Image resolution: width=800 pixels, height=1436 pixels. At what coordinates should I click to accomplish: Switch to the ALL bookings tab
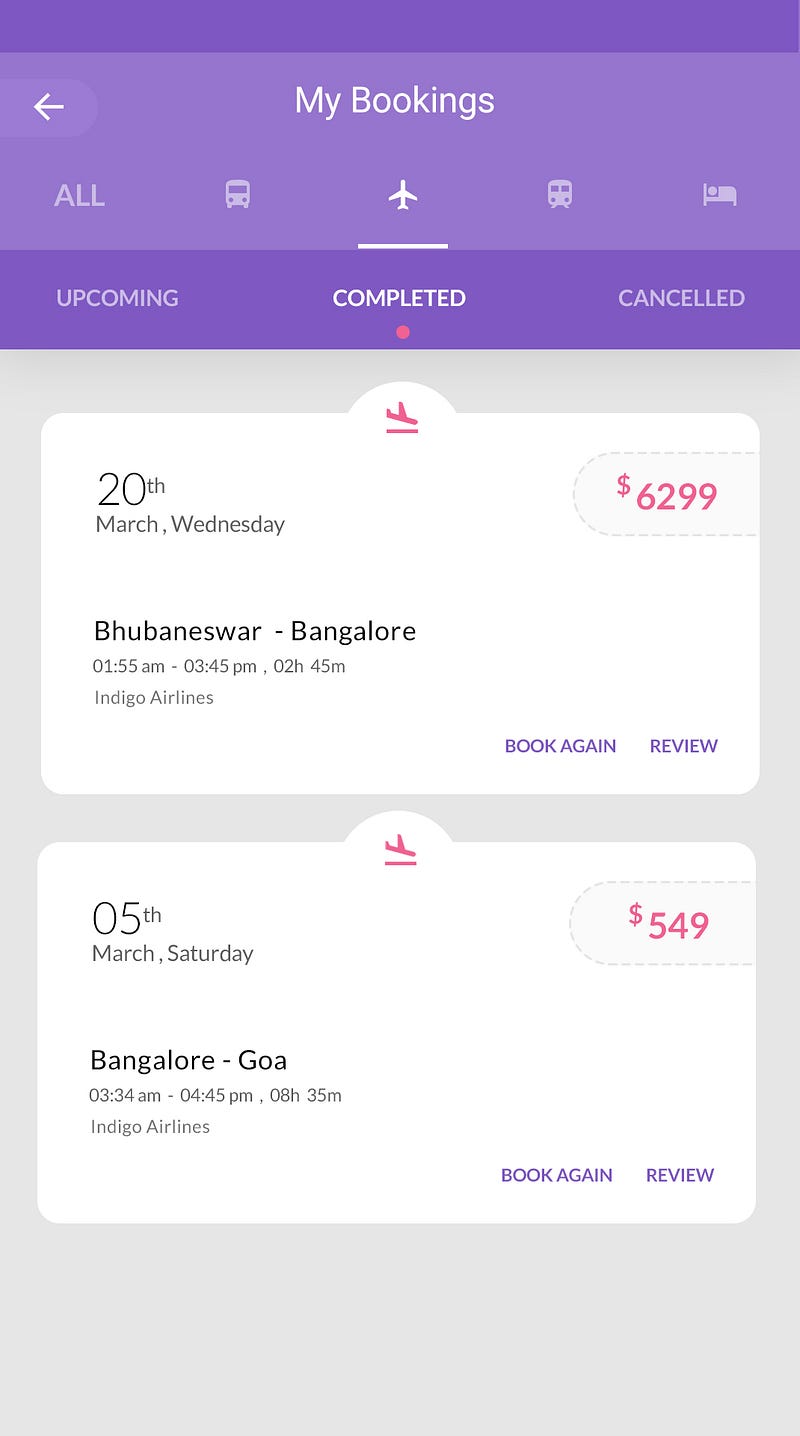pos(79,195)
